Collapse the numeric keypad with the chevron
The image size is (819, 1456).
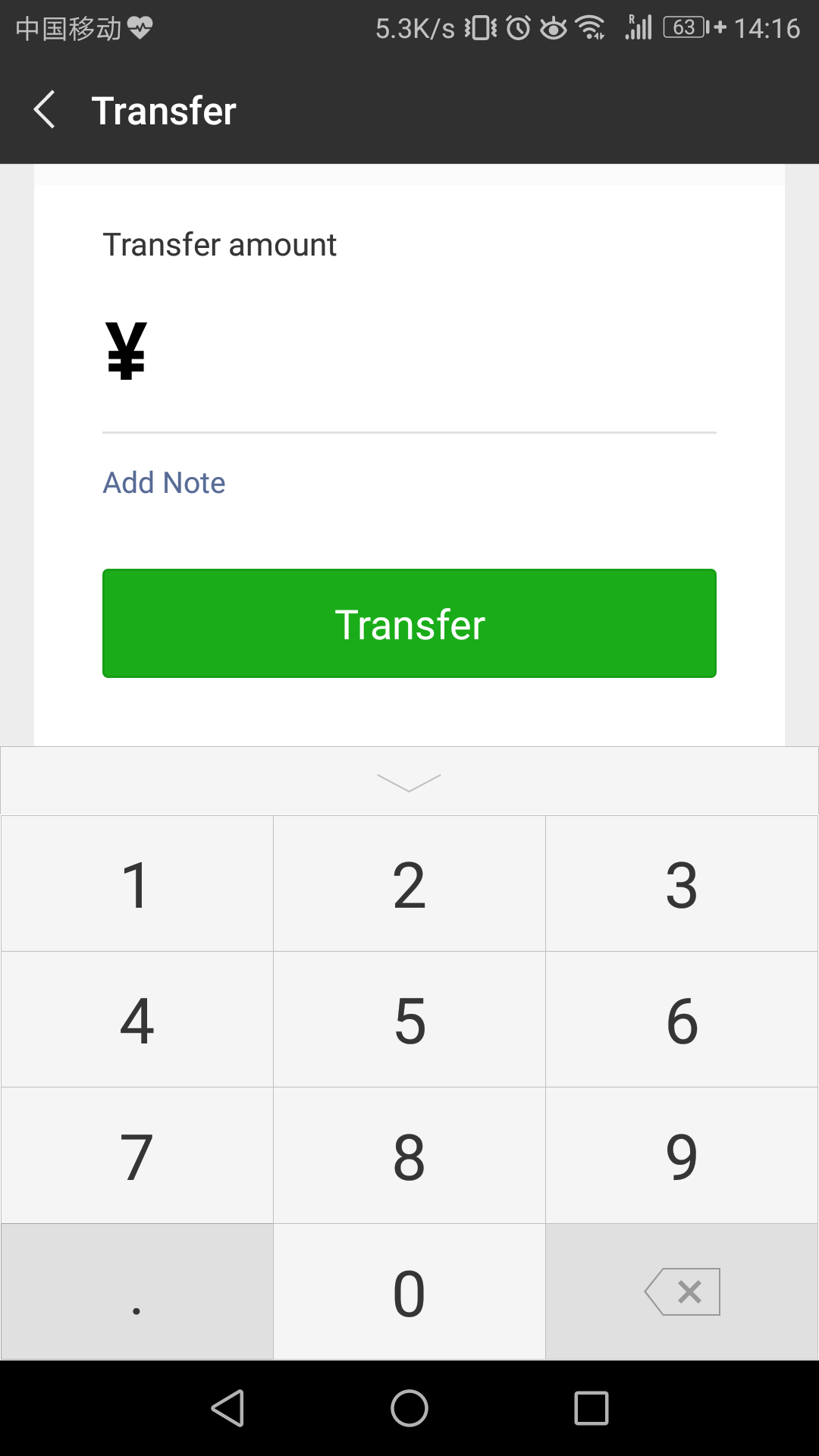point(409,781)
